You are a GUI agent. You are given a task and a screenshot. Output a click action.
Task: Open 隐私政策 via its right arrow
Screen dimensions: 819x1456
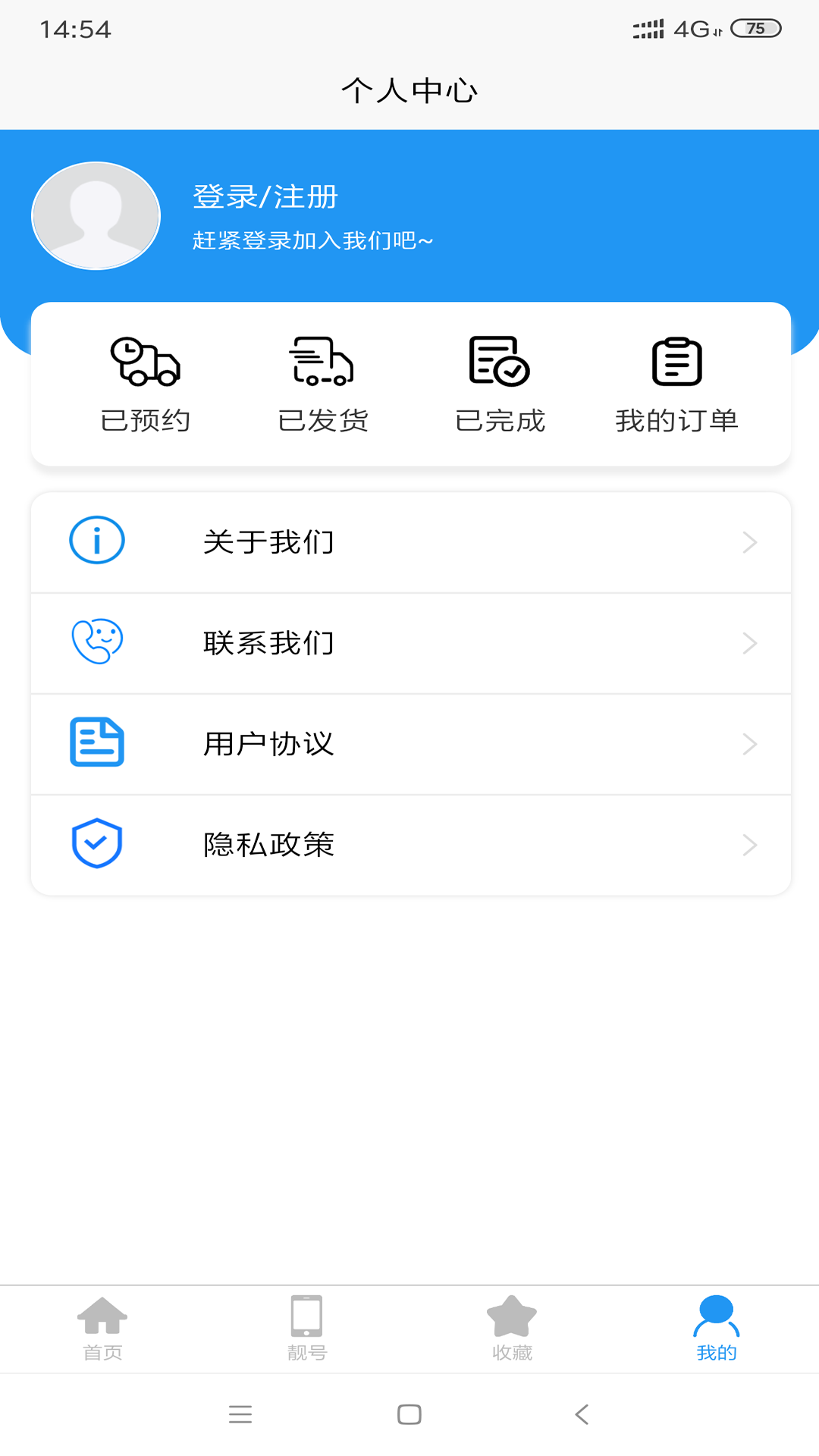click(x=750, y=844)
